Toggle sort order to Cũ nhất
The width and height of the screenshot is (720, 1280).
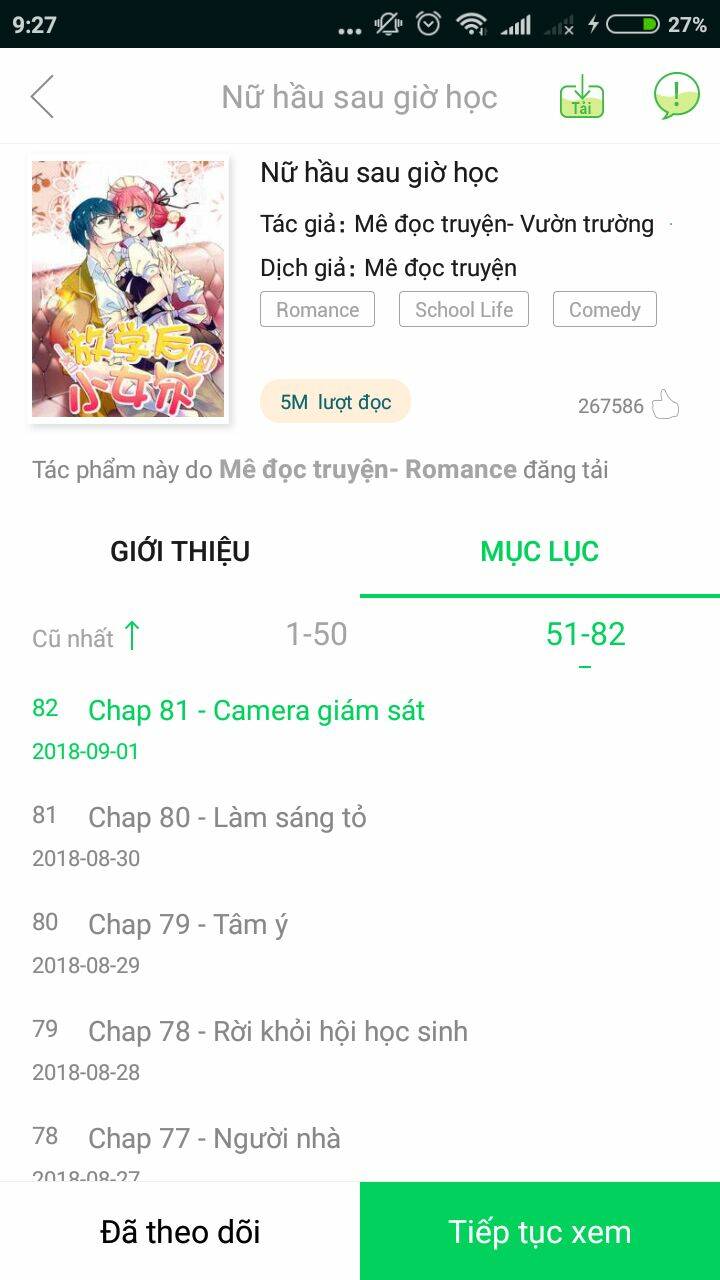(x=70, y=637)
